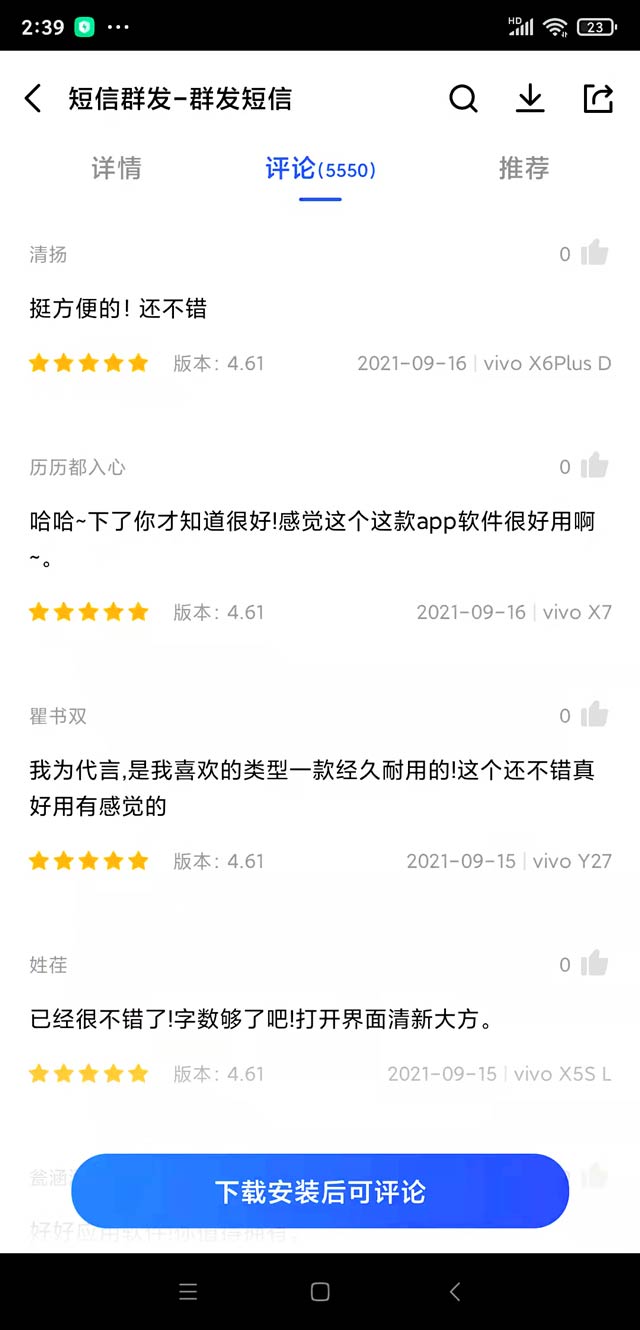Open recent apps from navigation bar

pos(188,1291)
